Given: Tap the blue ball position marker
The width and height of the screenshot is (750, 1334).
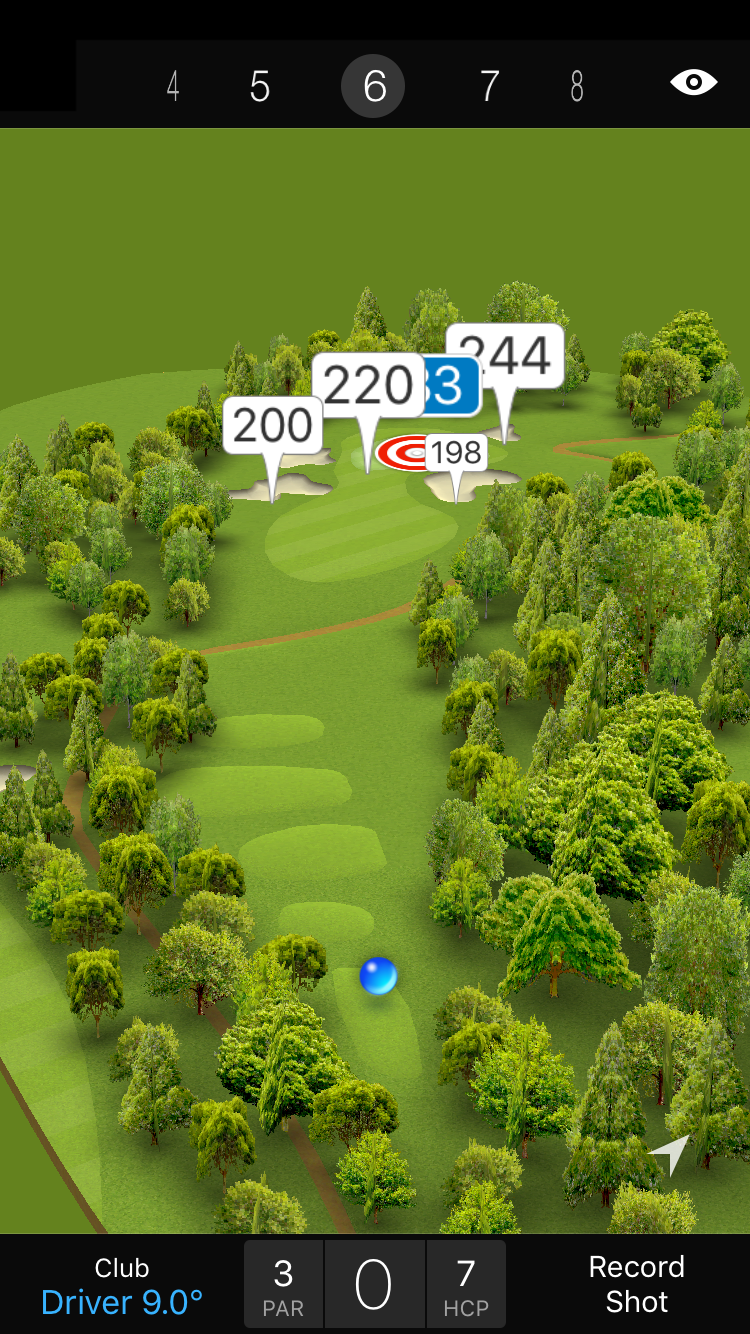Looking at the screenshot, I should coord(378,976).
